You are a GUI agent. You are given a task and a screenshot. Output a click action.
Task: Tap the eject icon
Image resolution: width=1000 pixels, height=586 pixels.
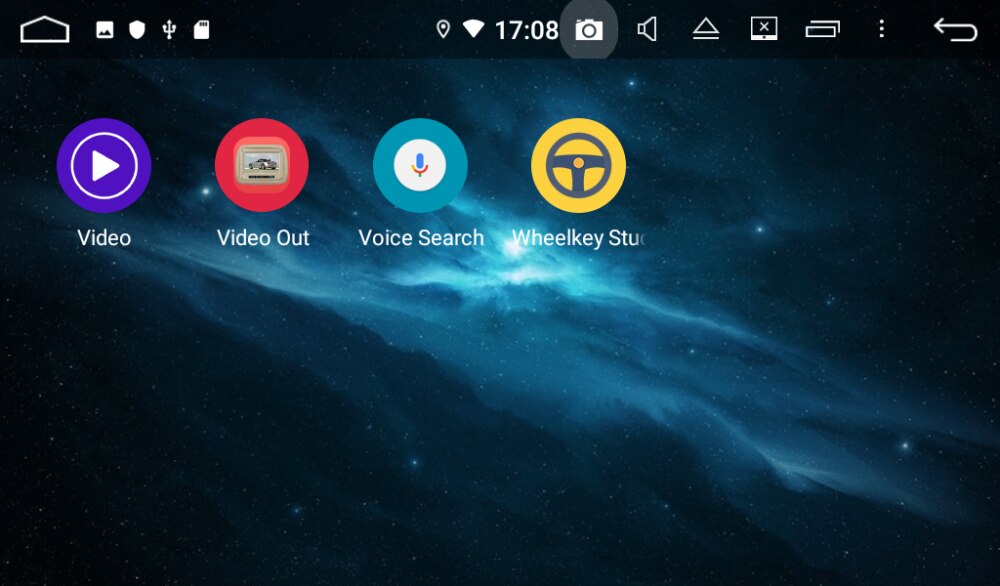tap(706, 30)
